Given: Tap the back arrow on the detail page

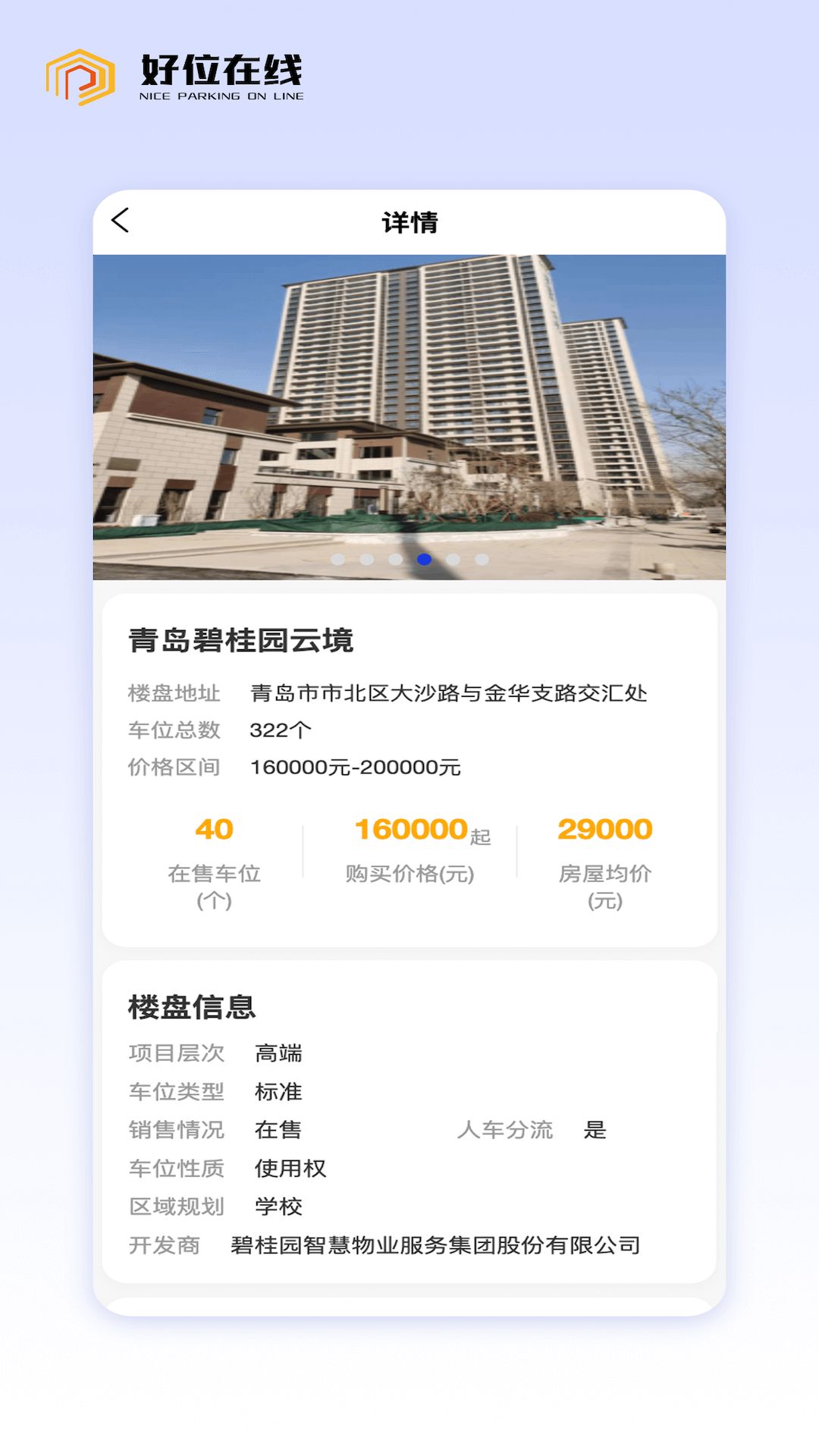Looking at the screenshot, I should 118,221.
